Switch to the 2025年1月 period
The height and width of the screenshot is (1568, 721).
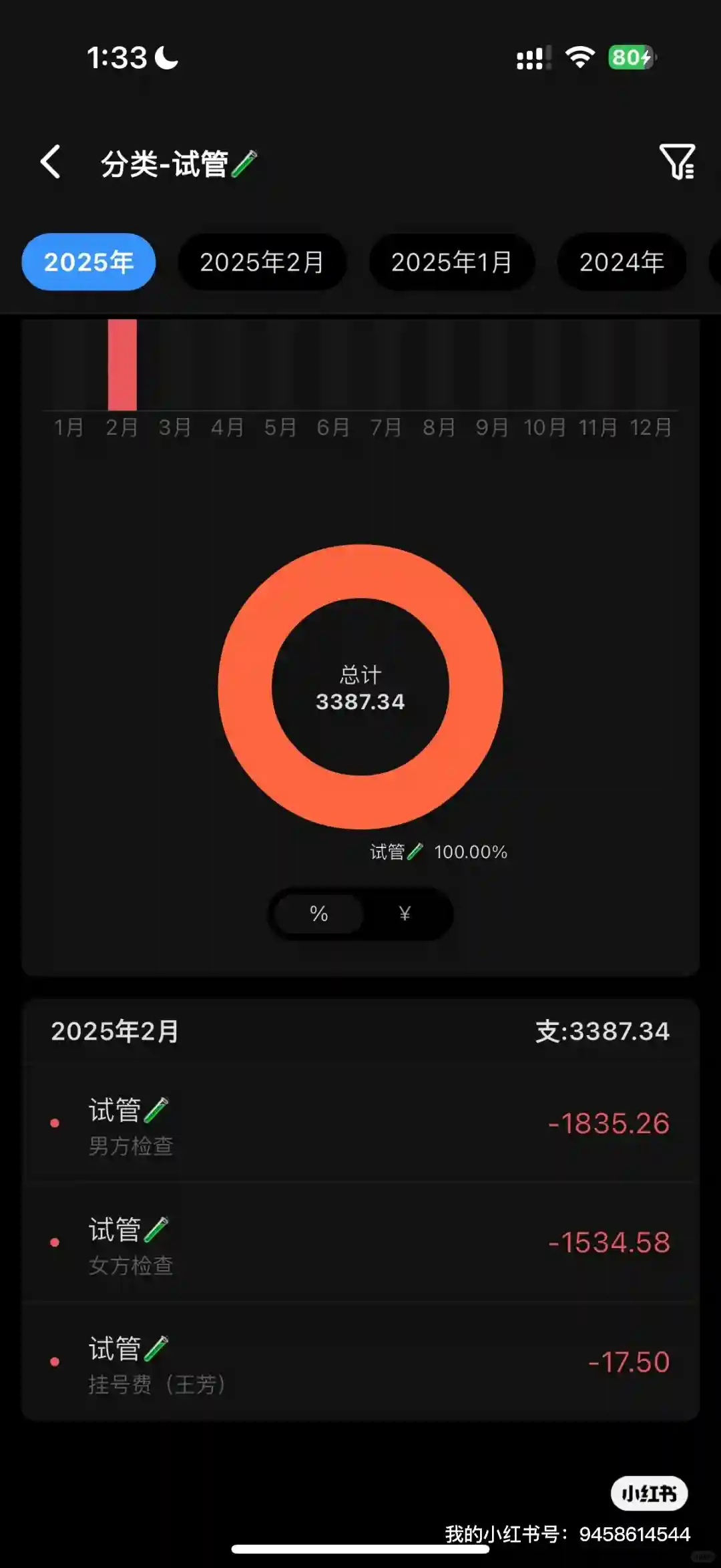(x=451, y=262)
